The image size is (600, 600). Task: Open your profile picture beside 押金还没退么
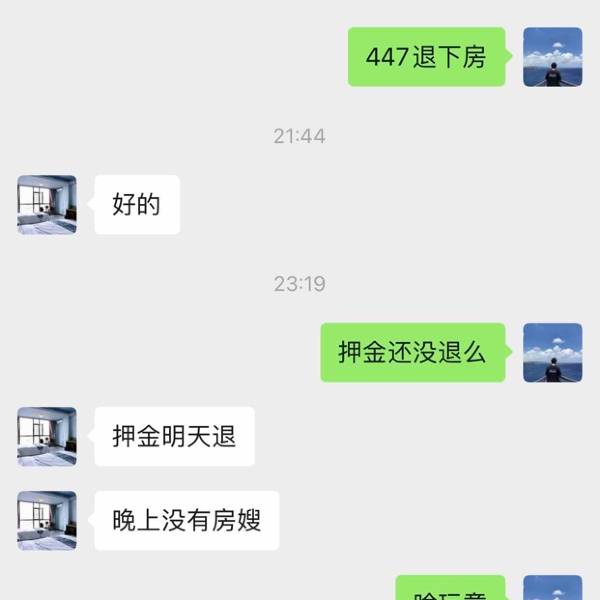[552, 352]
